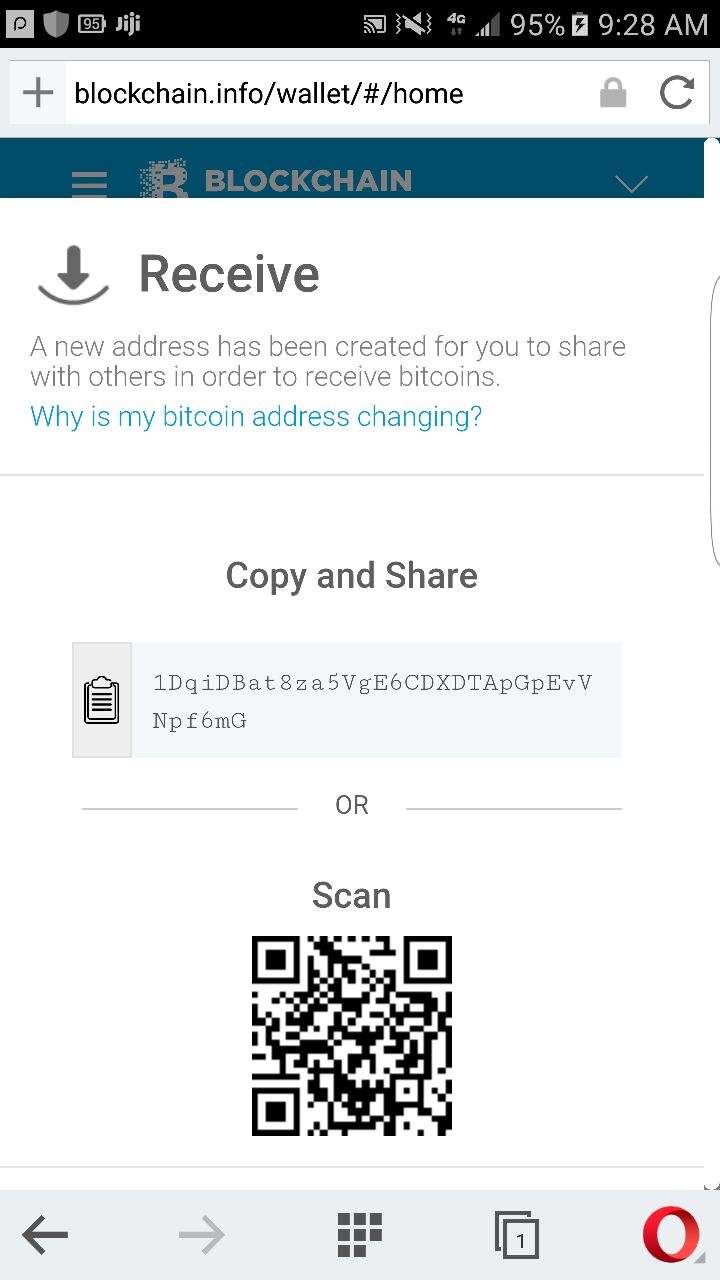Open the Opera browser menu
720x1280 pixels.
click(670, 1236)
